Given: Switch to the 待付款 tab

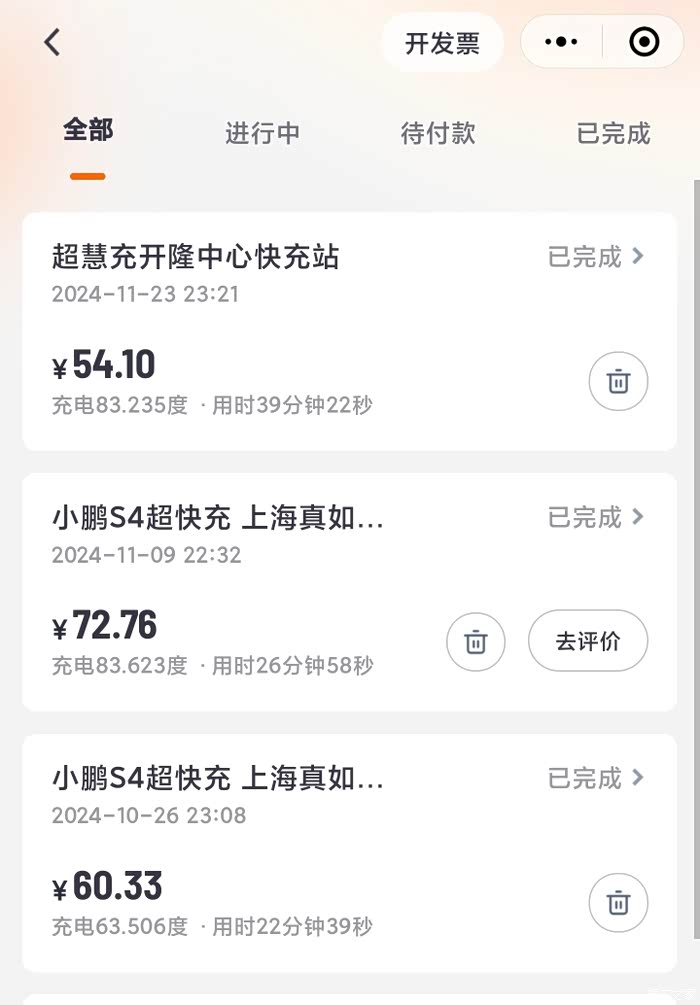Looking at the screenshot, I should click(x=438, y=133).
